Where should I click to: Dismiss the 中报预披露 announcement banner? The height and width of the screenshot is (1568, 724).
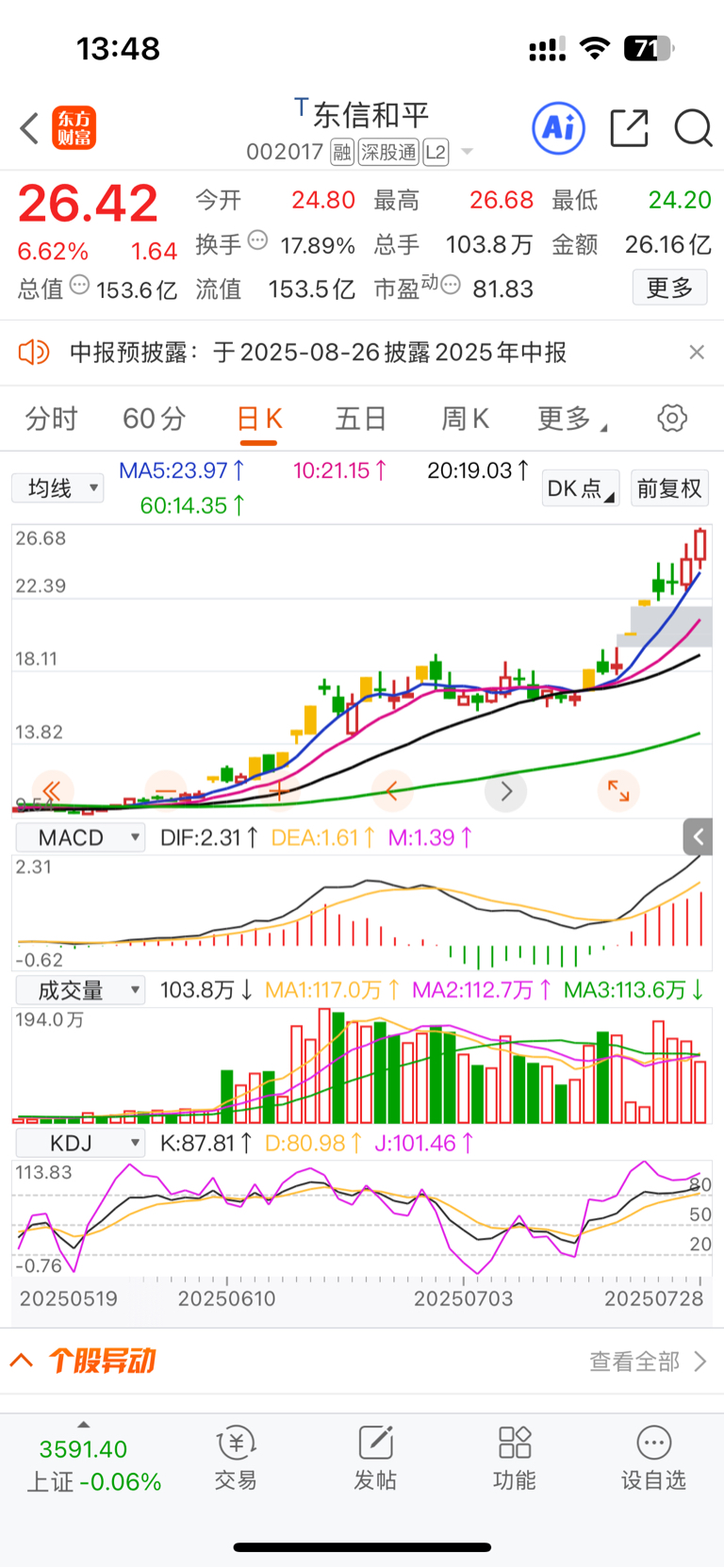(x=697, y=352)
